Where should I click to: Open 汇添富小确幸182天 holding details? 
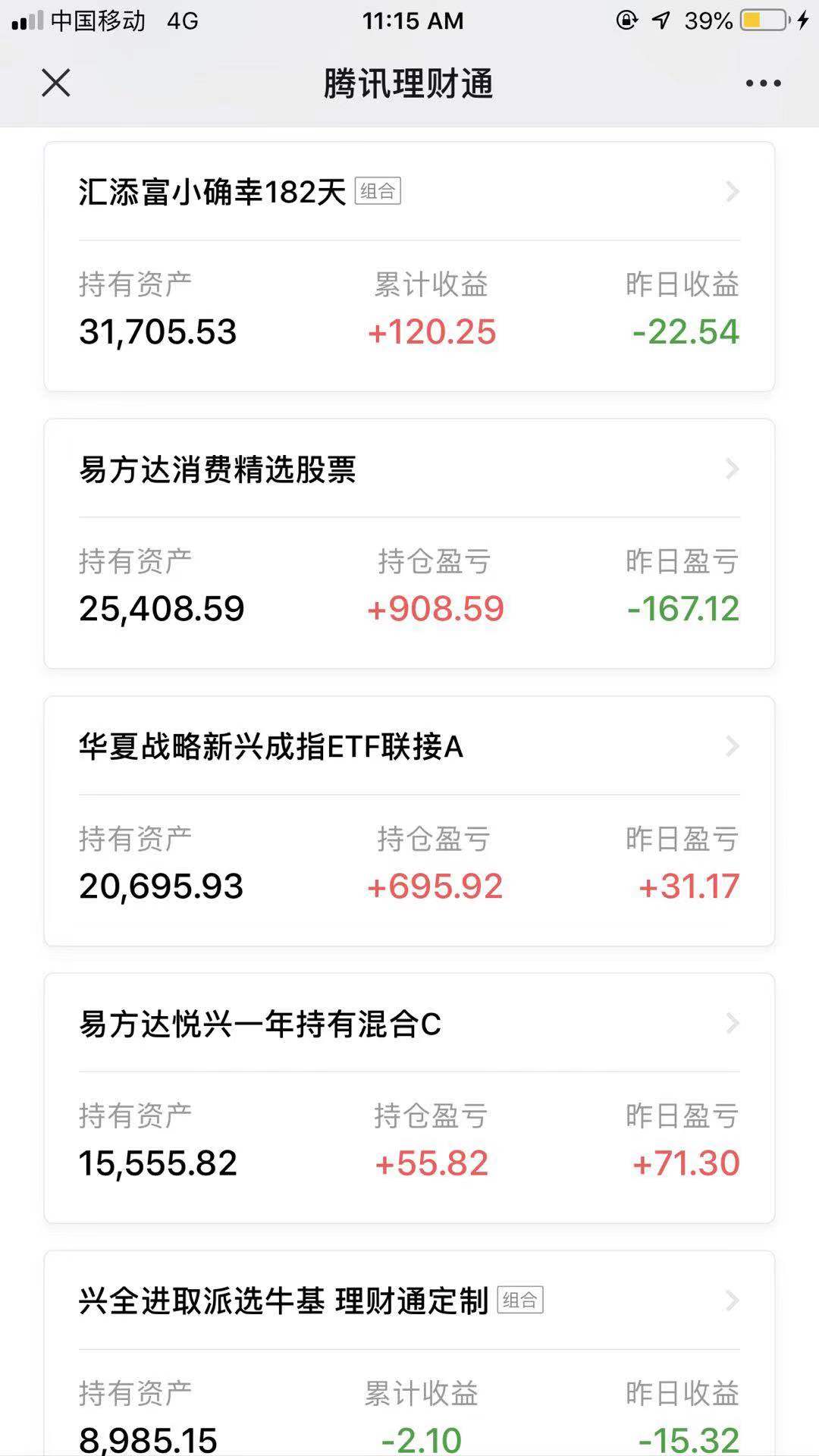point(409,267)
